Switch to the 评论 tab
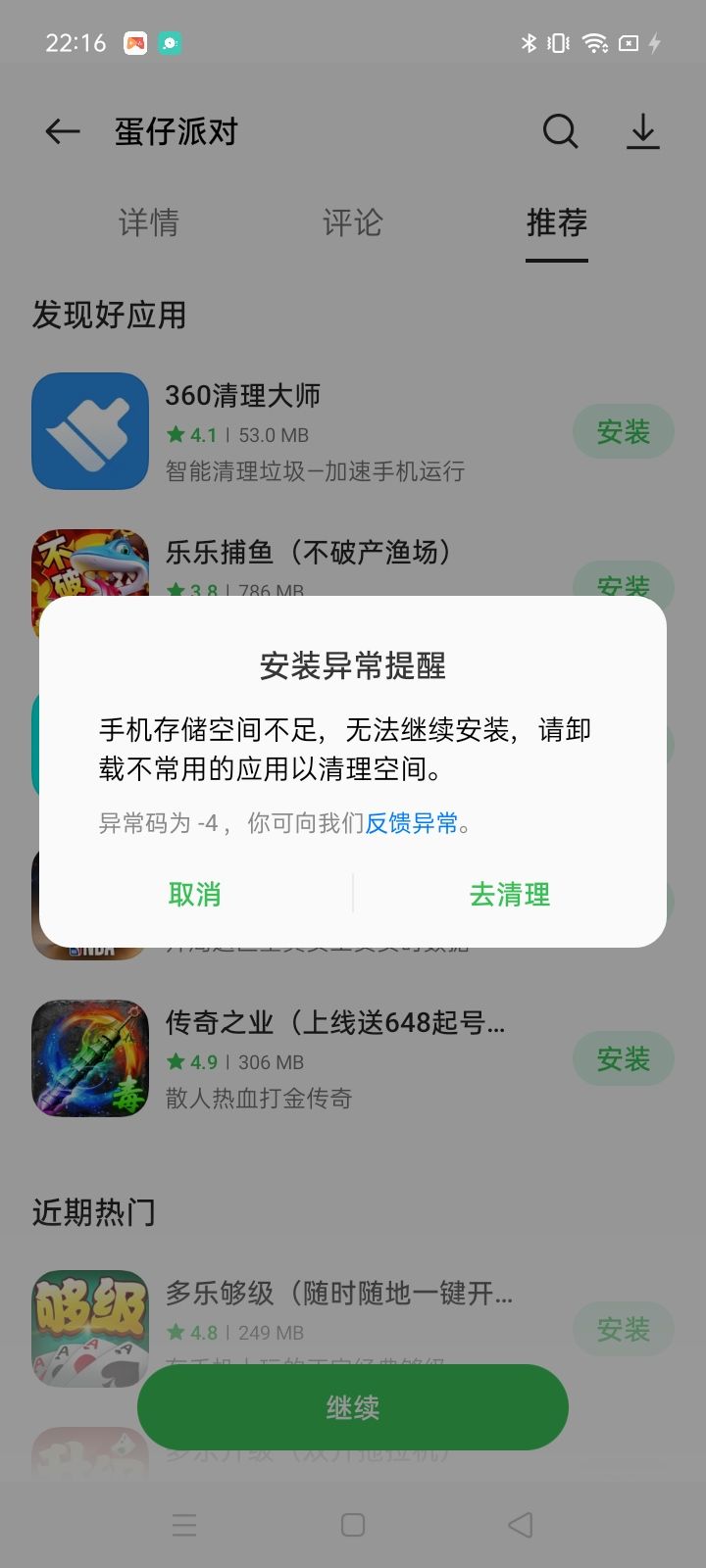Viewport: 706px width, 1568px height. (353, 224)
